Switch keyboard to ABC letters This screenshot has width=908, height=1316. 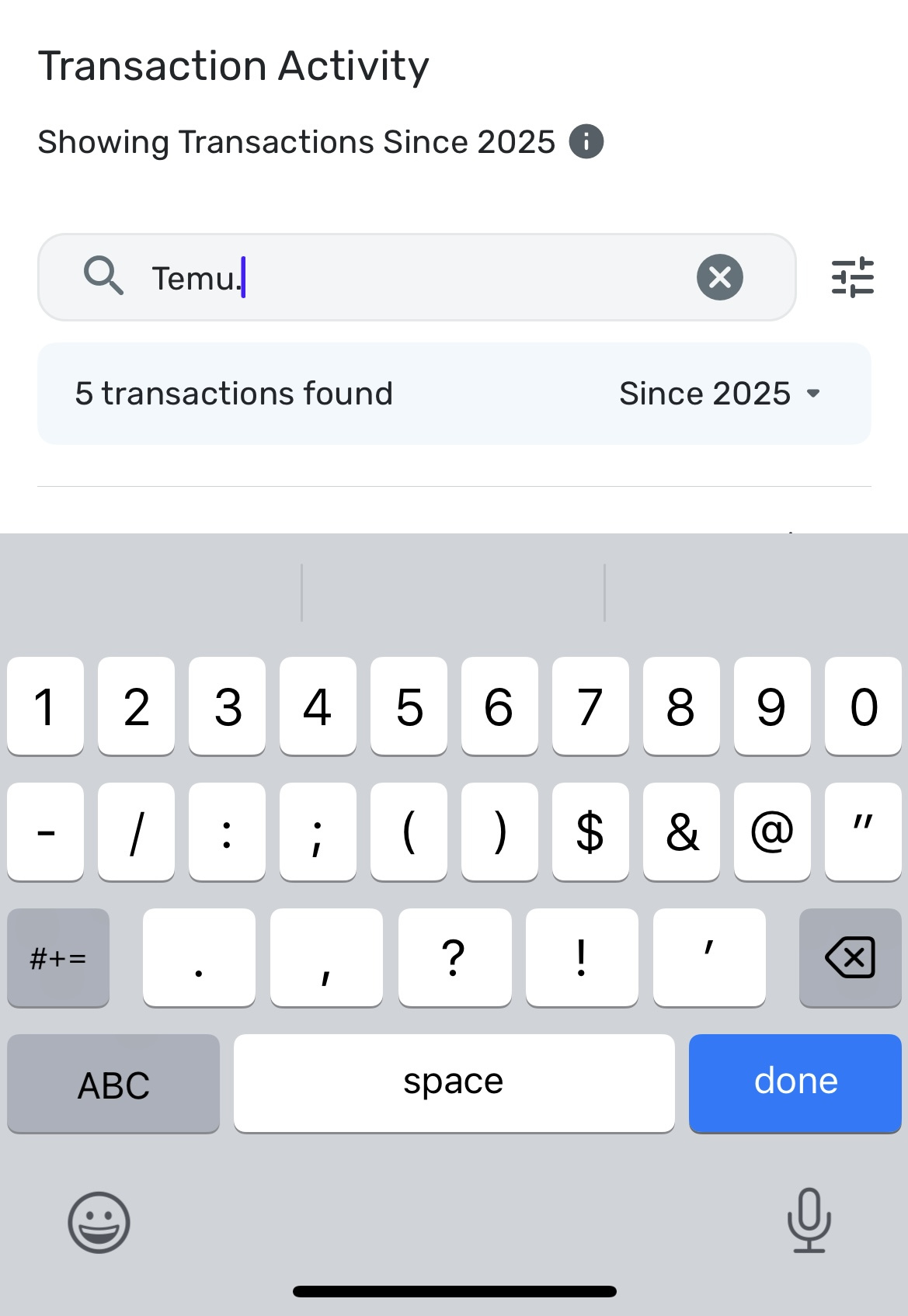coord(113,1084)
